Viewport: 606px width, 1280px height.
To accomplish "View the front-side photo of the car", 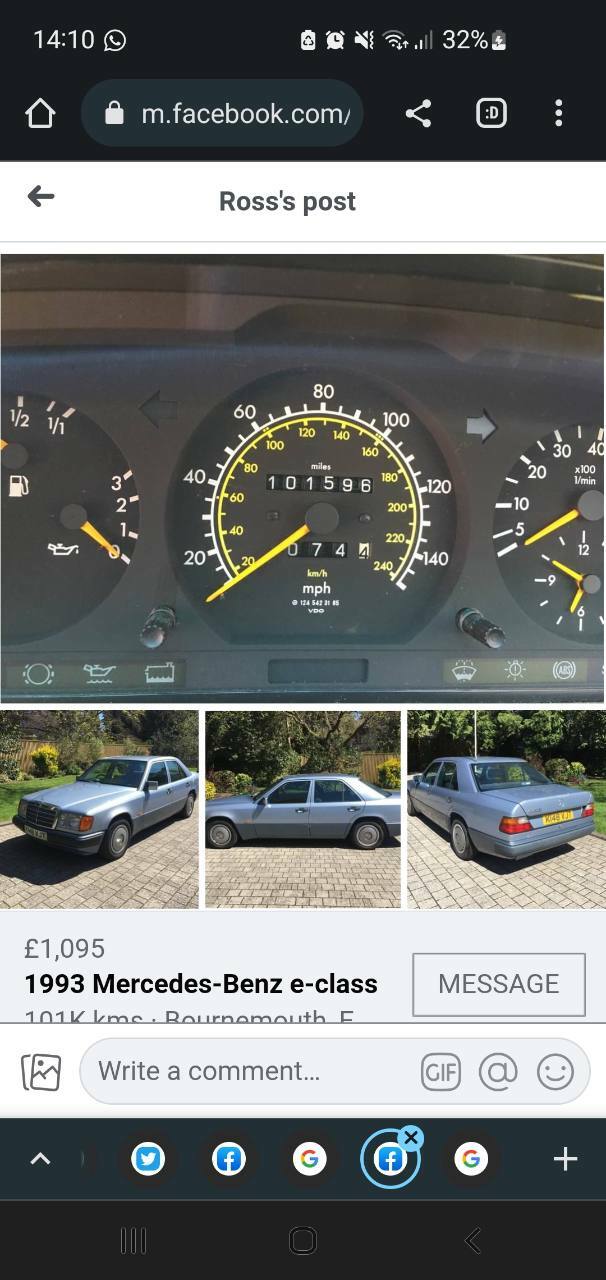I will [99, 810].
